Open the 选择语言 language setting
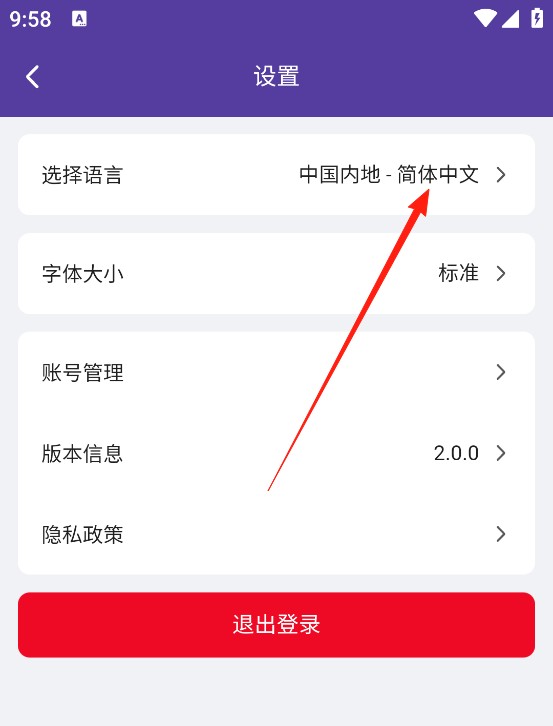The height and width of the screenshot is (726, 553). point(276,175)
